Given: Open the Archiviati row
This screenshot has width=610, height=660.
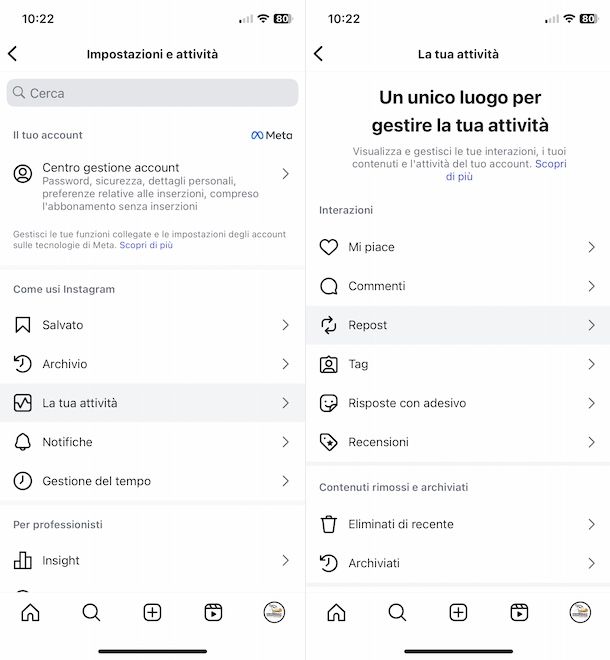Looking at the screenshot, I should pyautogui.click(x=457, y=563).
